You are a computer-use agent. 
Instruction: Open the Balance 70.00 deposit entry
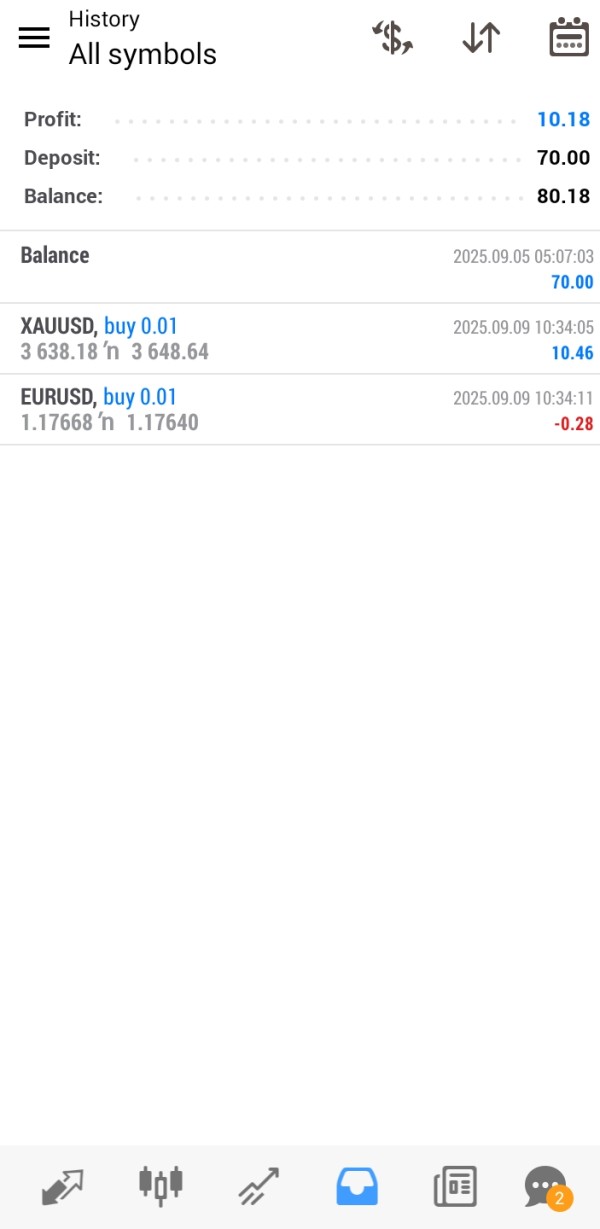[300, 267]
